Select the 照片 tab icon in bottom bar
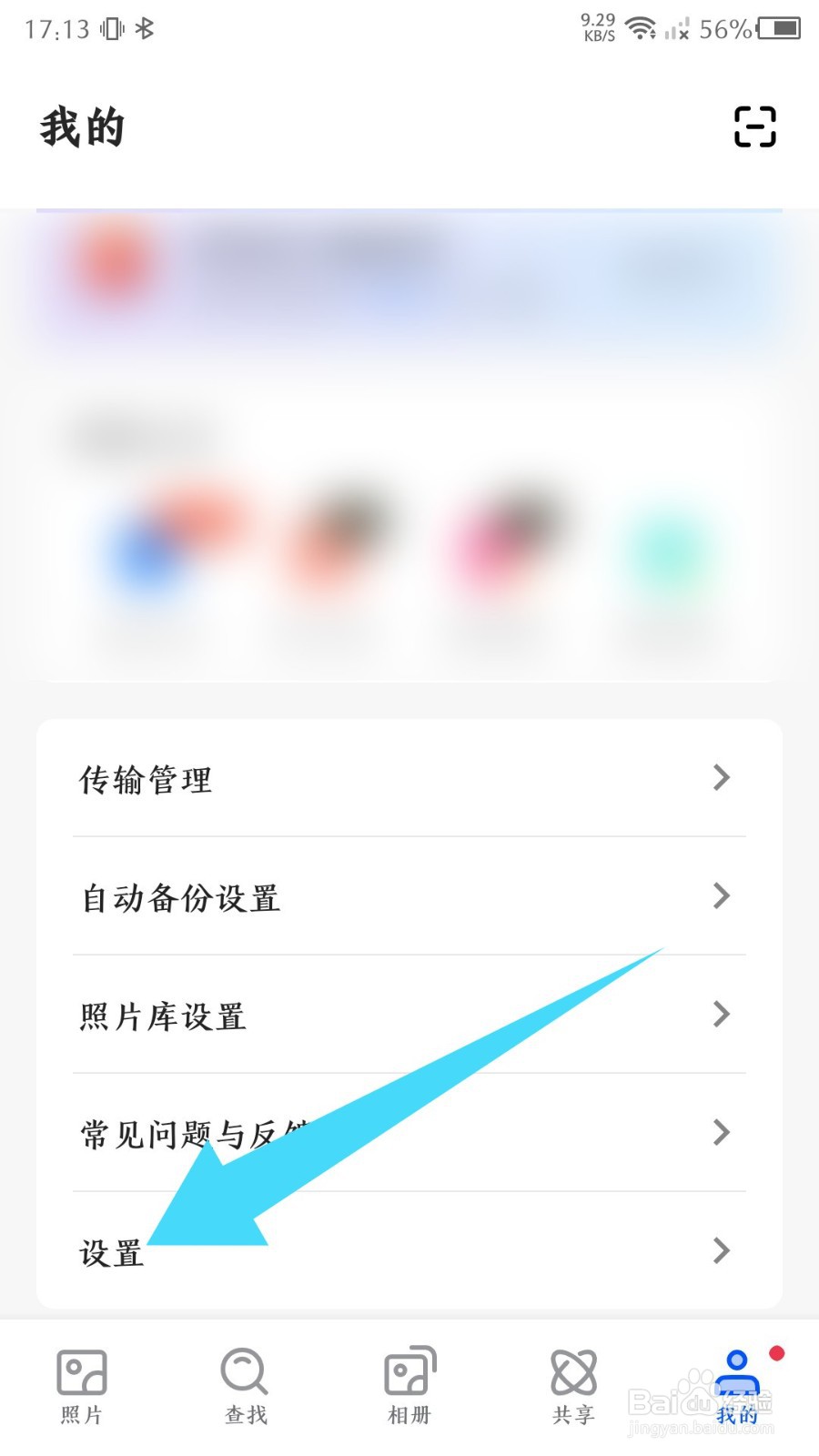Screen dimensions: 819x1456 [80, 1370]
